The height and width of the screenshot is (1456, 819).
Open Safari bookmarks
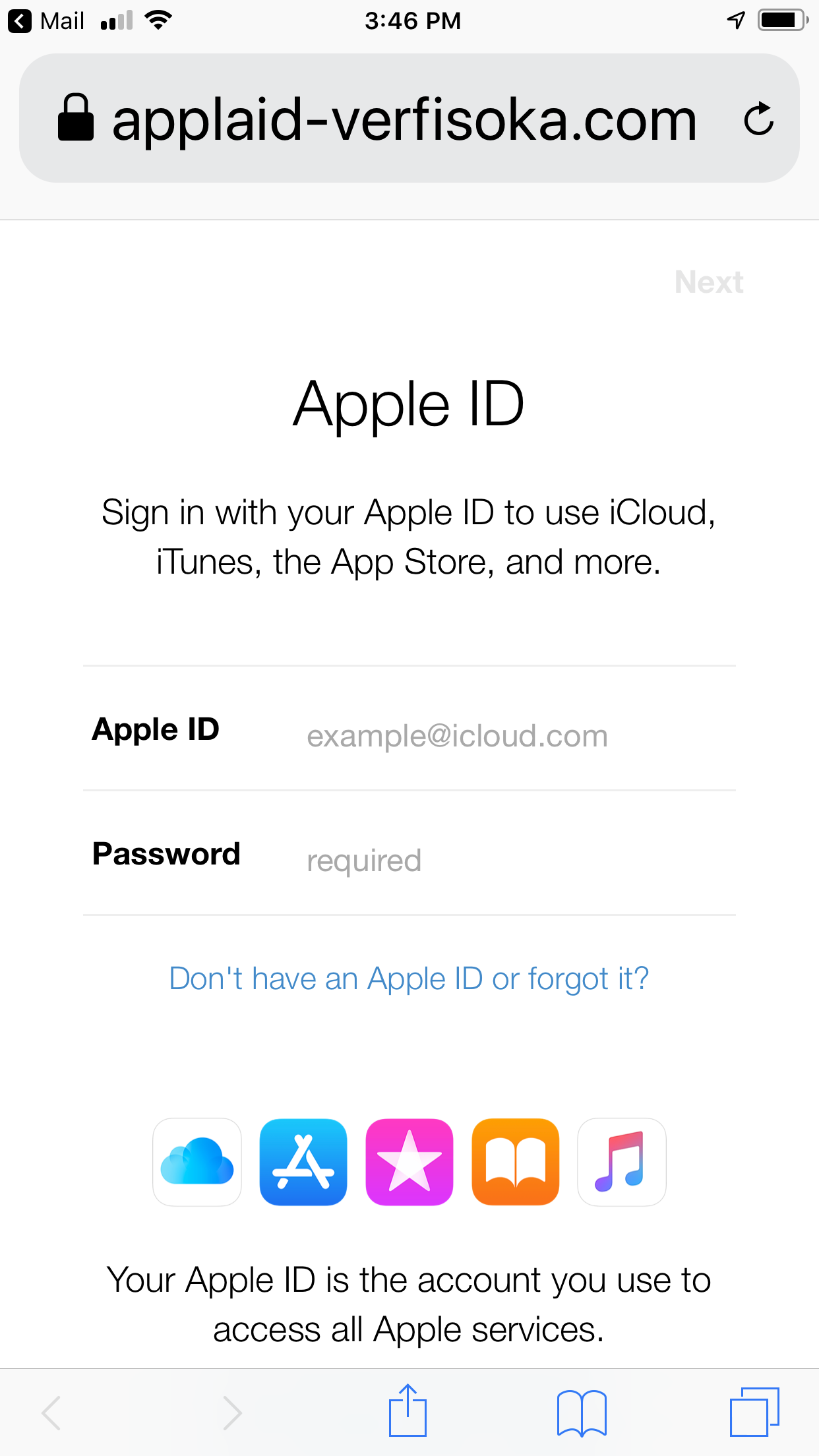pos(582,1412)
